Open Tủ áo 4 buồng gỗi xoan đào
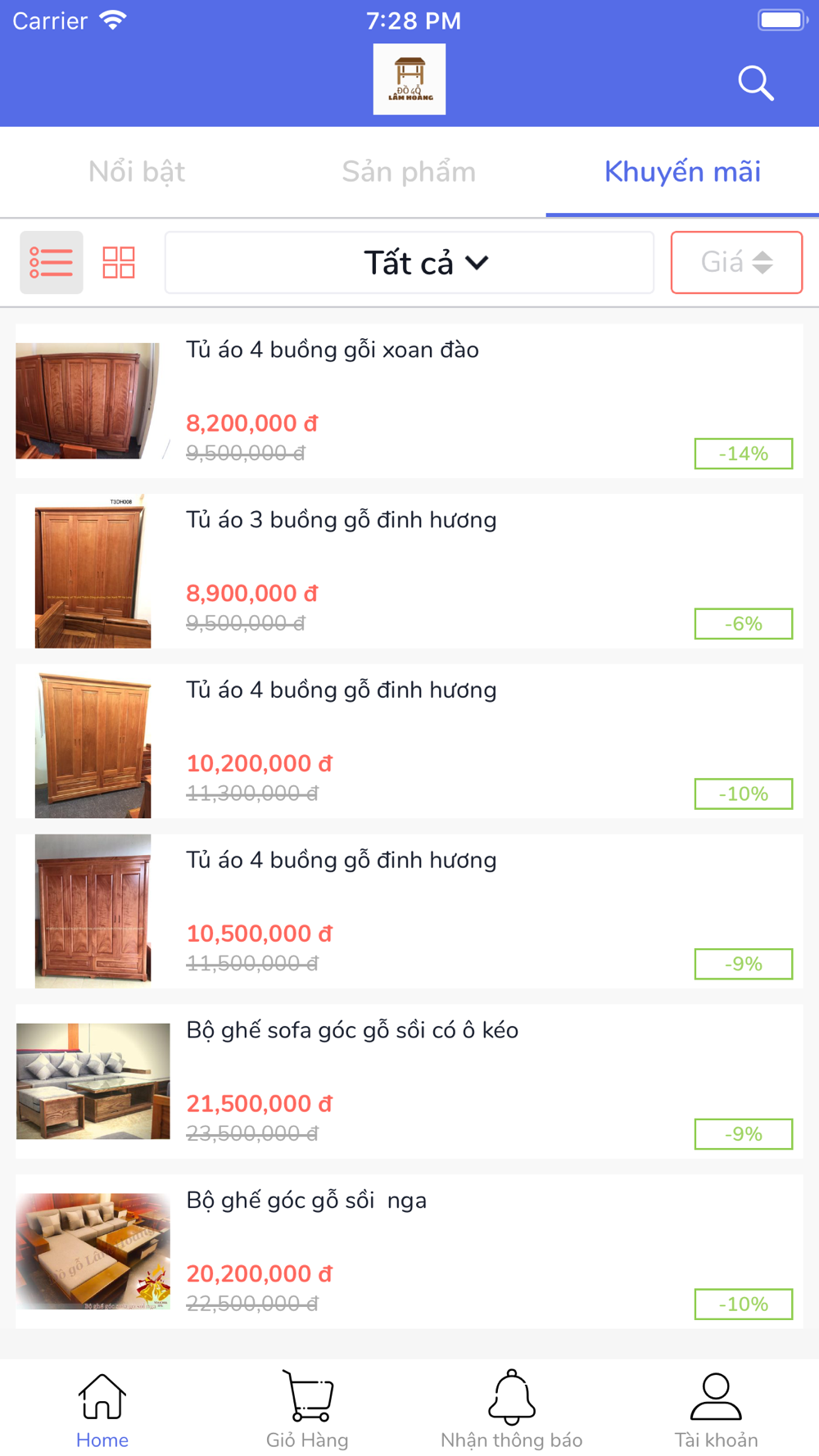This screenshot has width=819, height=1456. coord(409,401)
